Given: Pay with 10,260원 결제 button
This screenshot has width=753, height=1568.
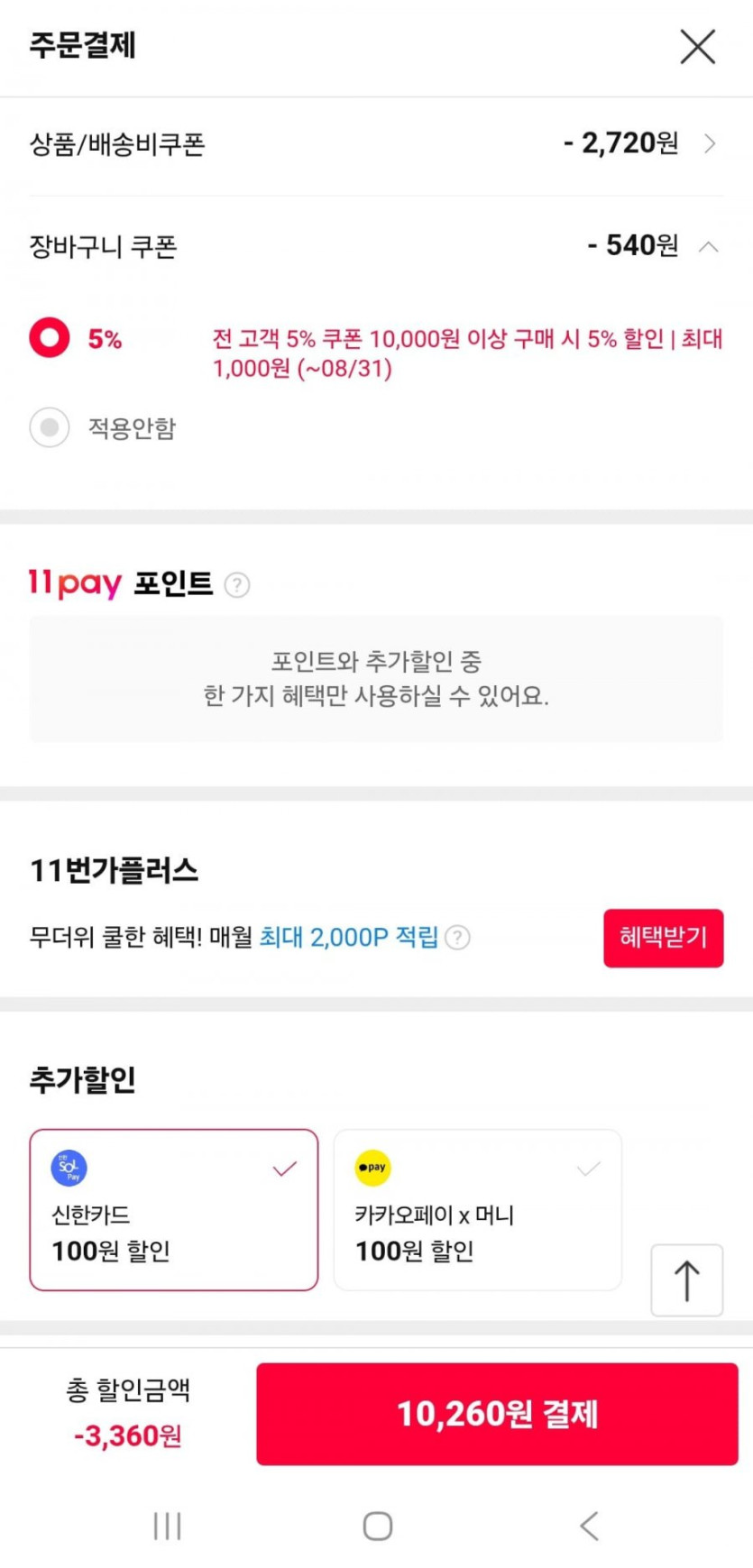Looking at the screenshot, I should (x=497, y=1413).
